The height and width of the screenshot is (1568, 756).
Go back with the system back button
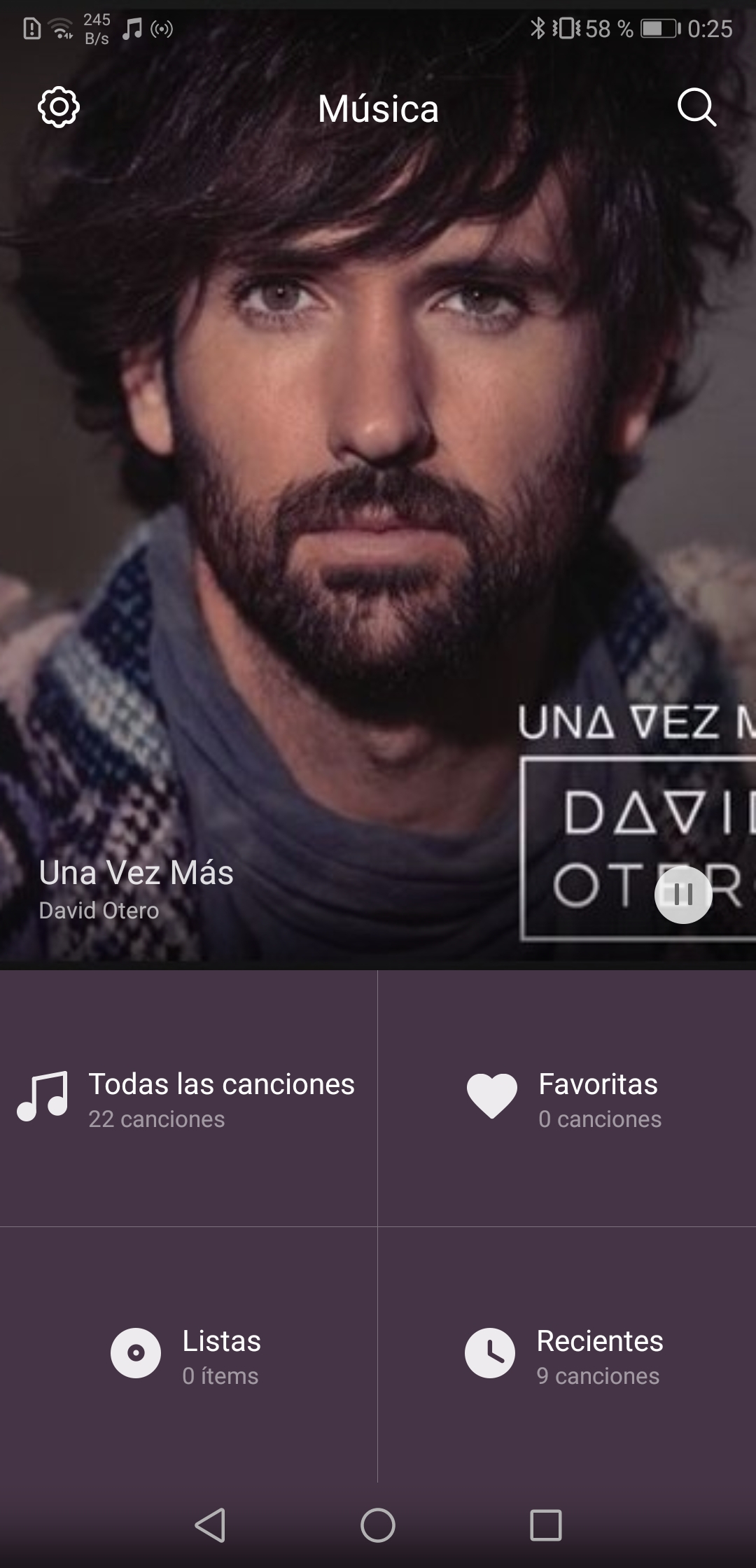point(210,1525)
